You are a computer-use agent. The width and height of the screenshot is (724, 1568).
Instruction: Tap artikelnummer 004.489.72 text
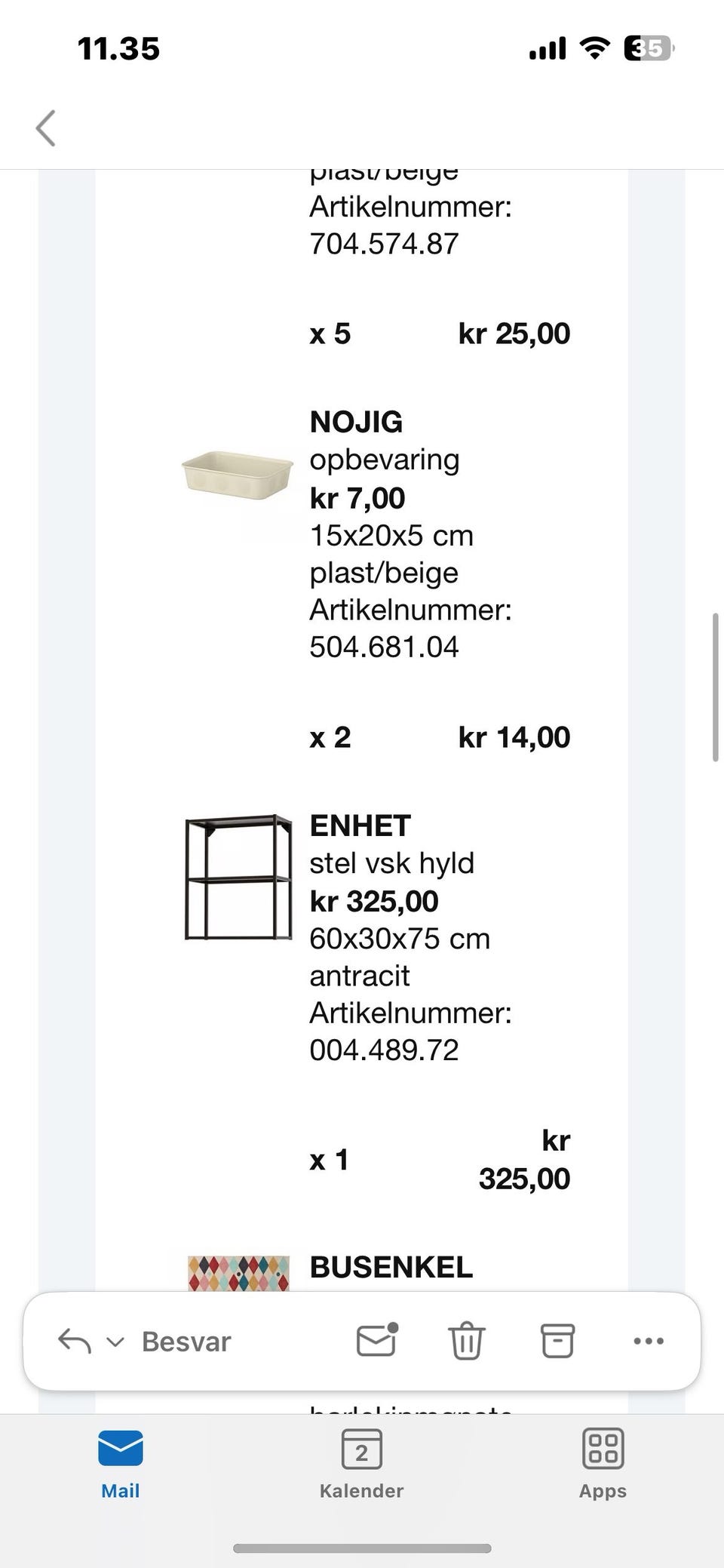[385, 1047]
